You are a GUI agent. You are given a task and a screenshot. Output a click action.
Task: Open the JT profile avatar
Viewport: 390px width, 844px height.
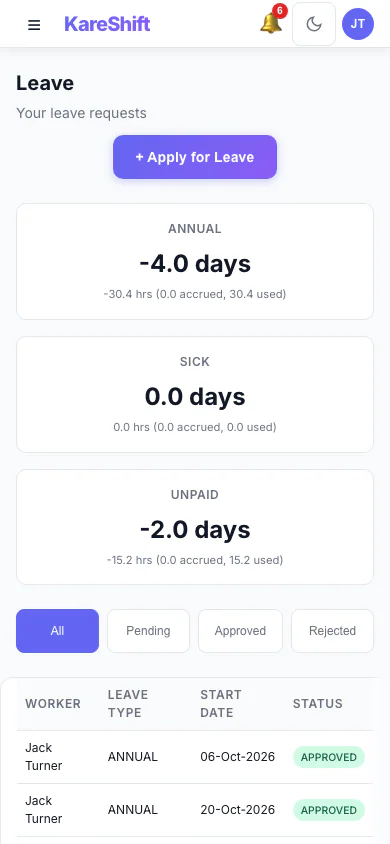click(x=358, y=24)
